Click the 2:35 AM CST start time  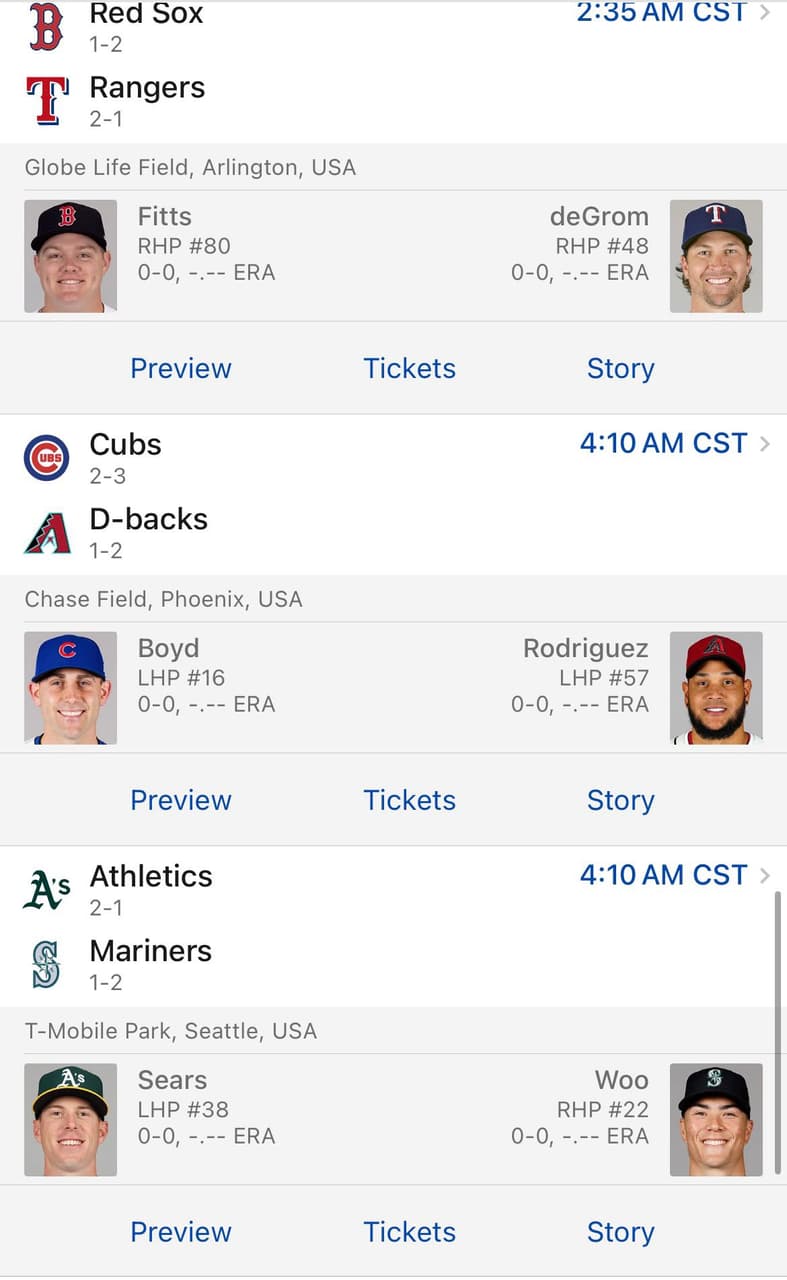662,13
